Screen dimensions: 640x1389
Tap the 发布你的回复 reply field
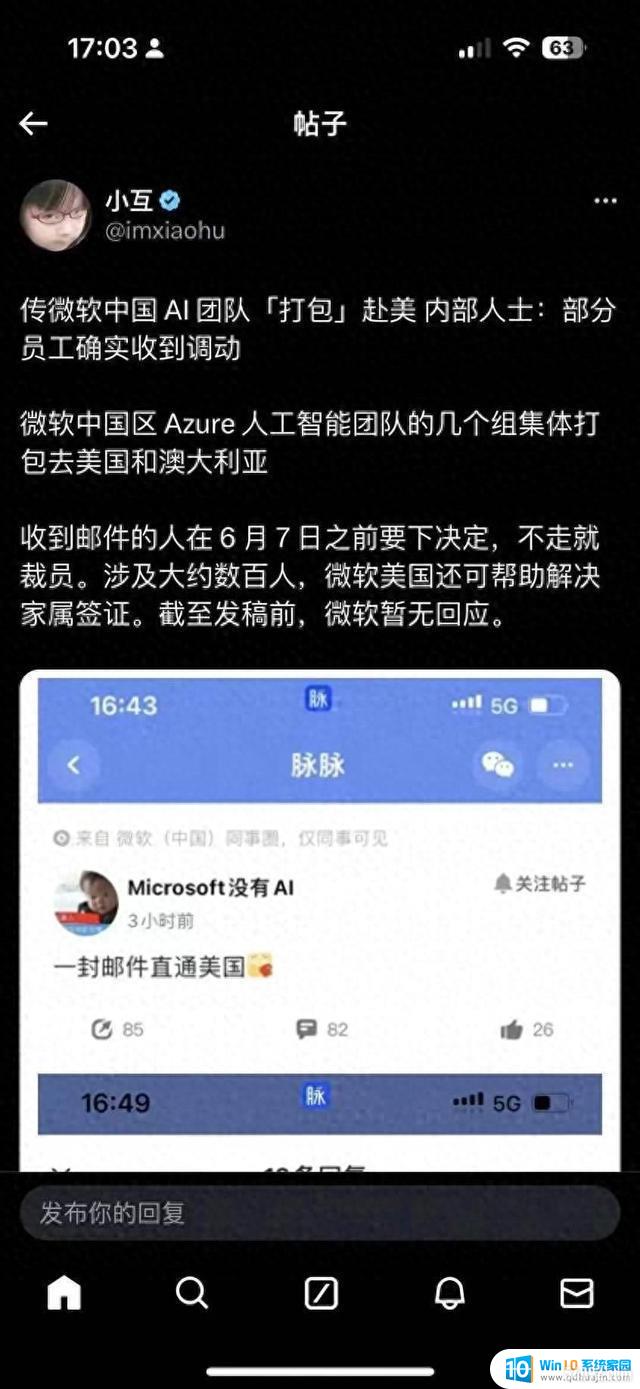click(x=320, y=1213)
